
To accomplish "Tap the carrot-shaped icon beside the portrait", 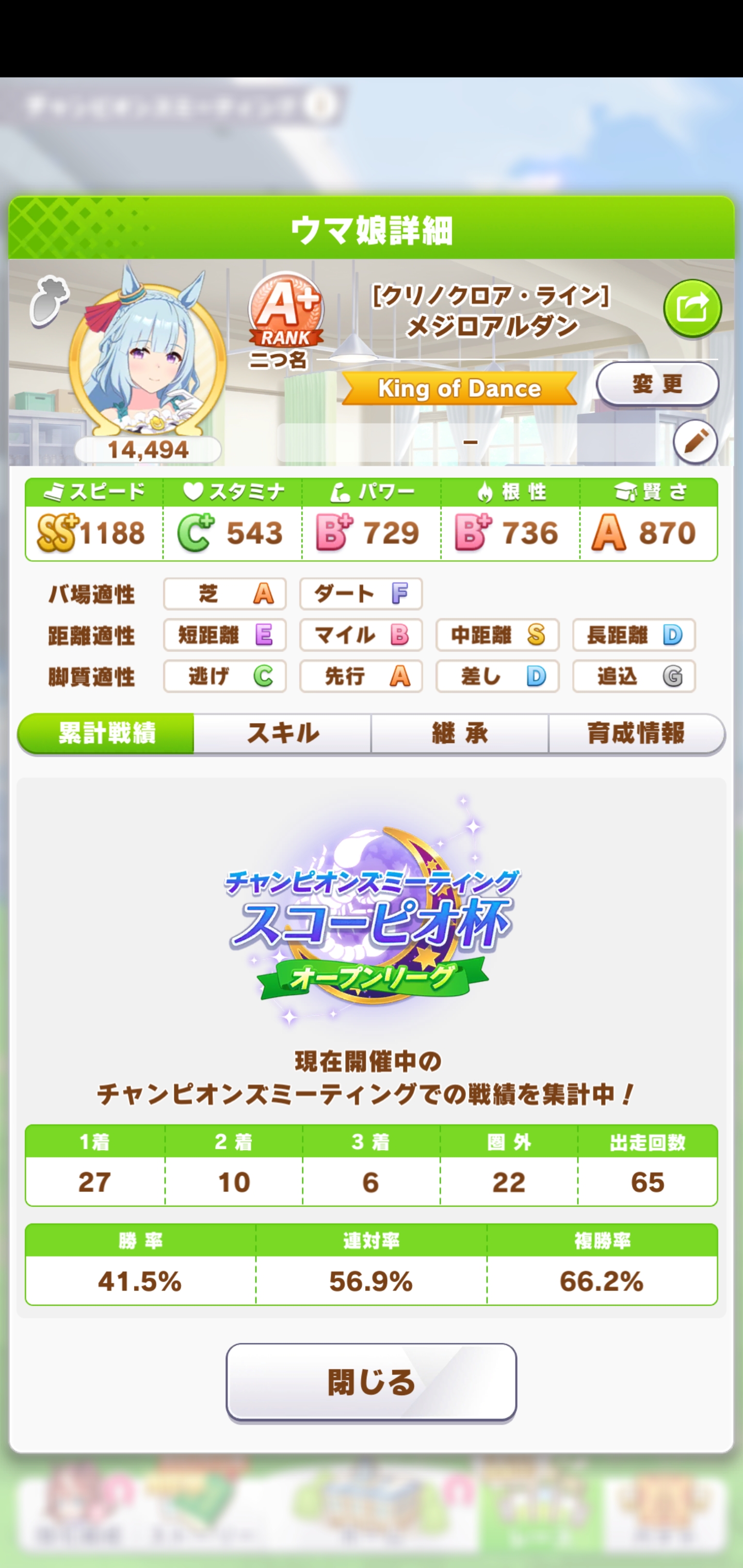I will click(47, 300).
